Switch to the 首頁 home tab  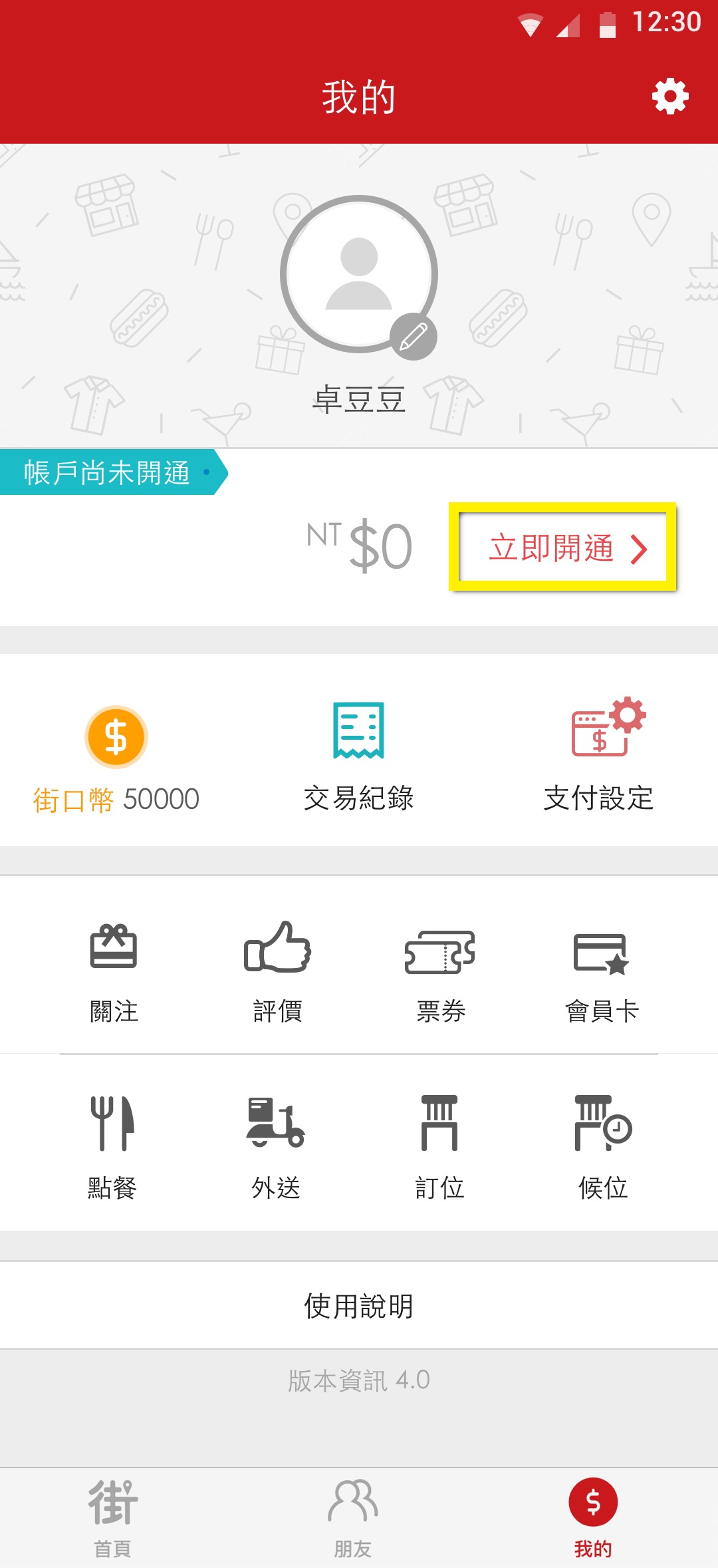113,1518
